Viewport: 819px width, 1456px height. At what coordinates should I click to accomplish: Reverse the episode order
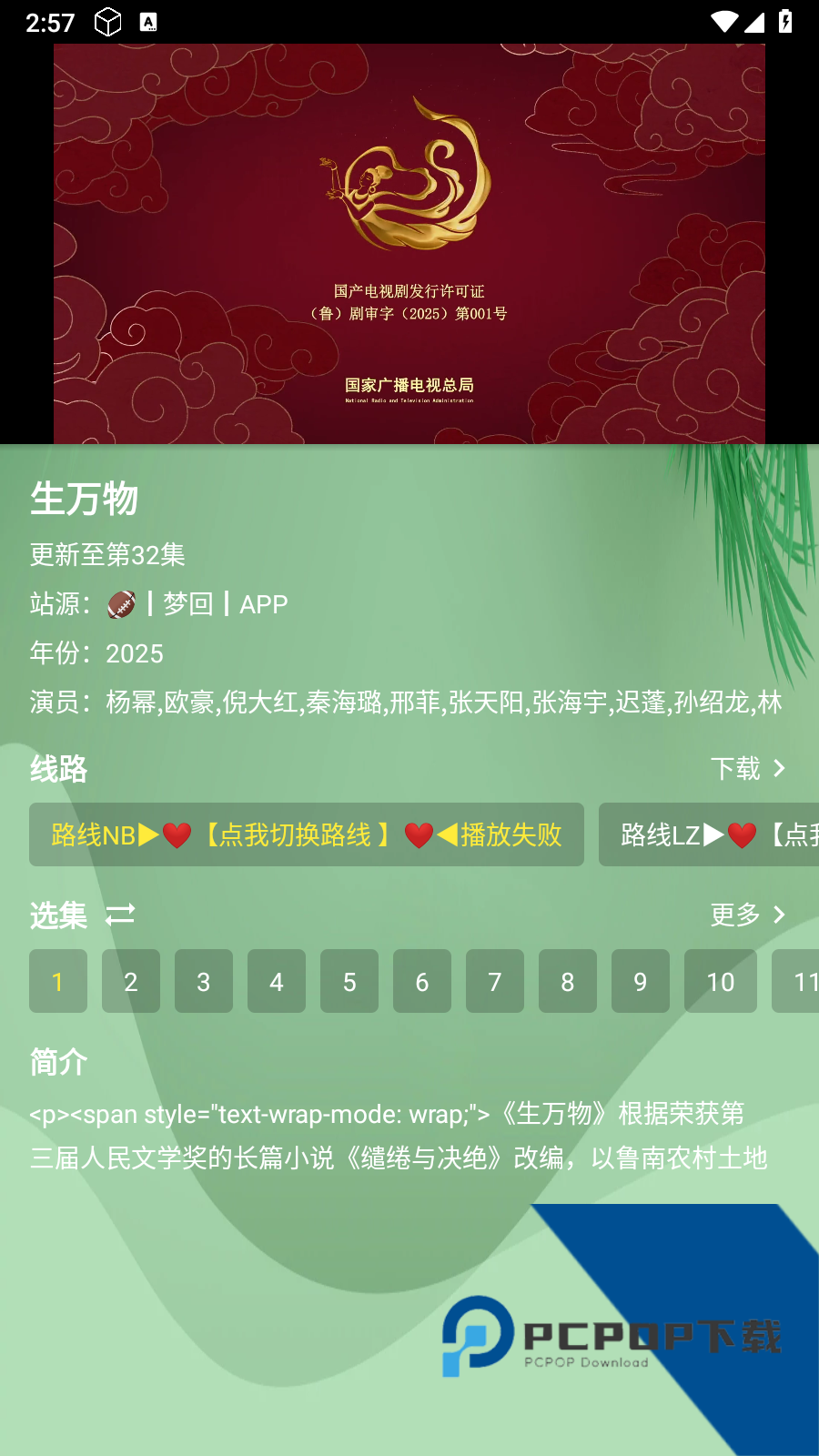click(120, 915)
